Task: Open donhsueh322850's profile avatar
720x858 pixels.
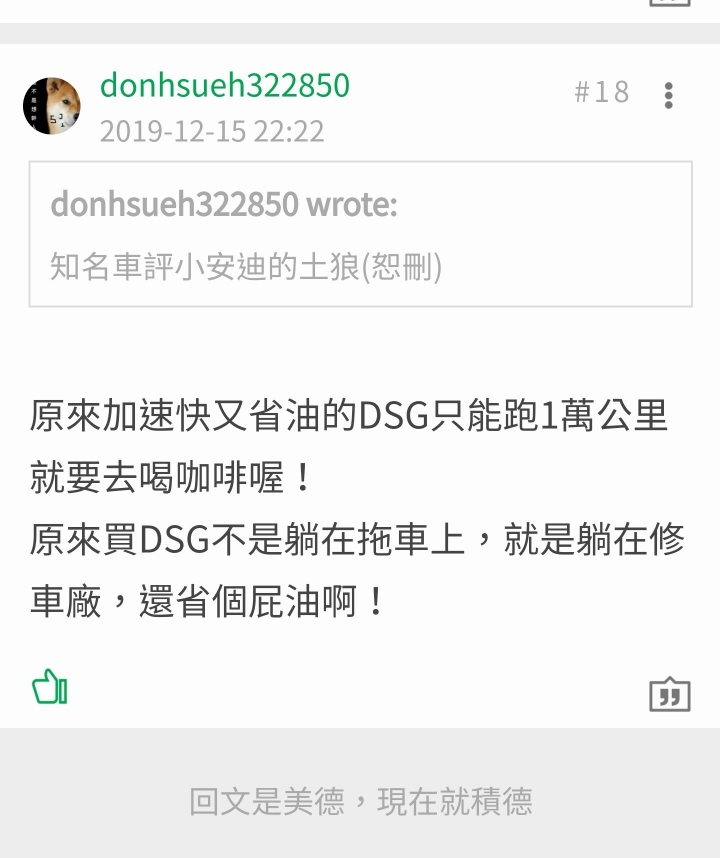Action: tap(52, 106)
